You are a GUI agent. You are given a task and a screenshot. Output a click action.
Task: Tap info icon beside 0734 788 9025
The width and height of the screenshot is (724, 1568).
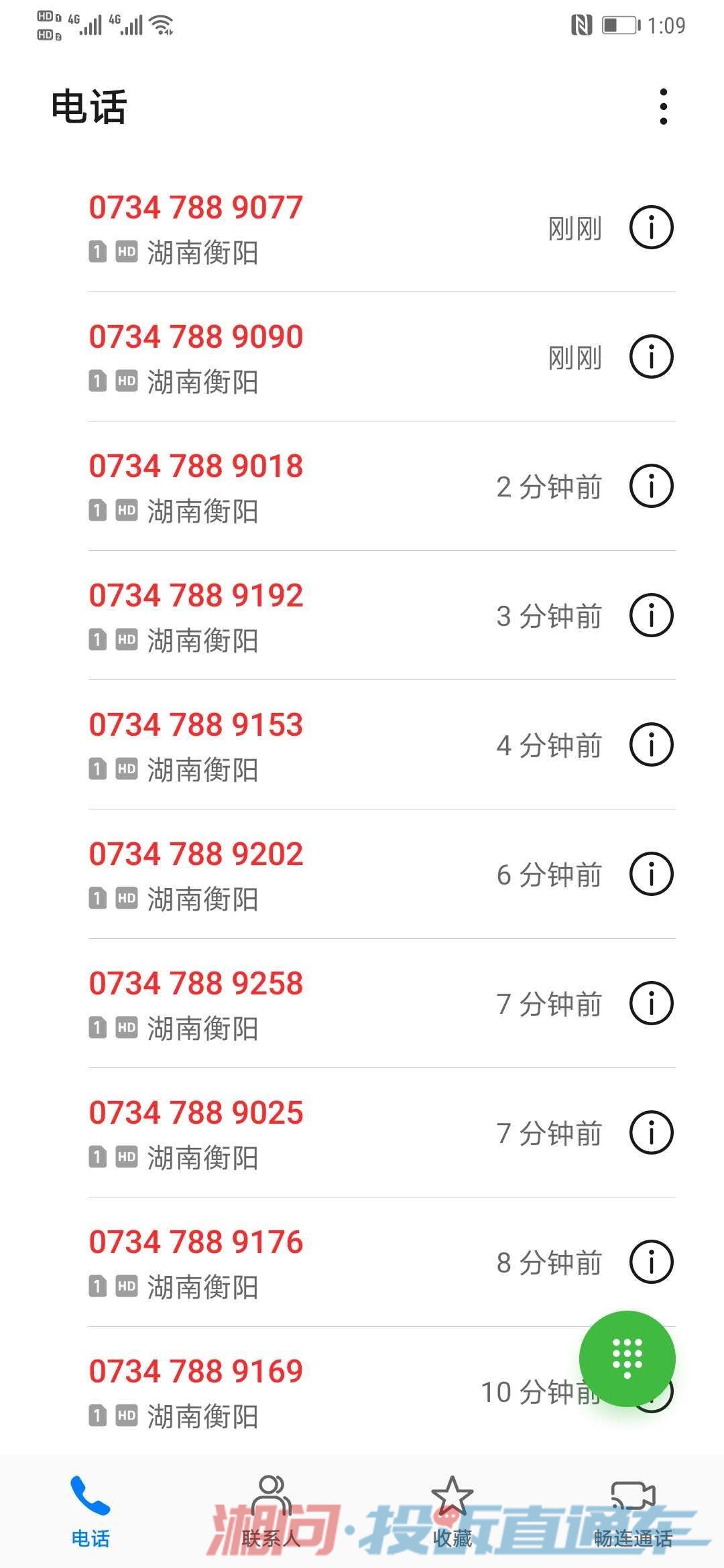pyautogui.click(x=651, y=1133)
